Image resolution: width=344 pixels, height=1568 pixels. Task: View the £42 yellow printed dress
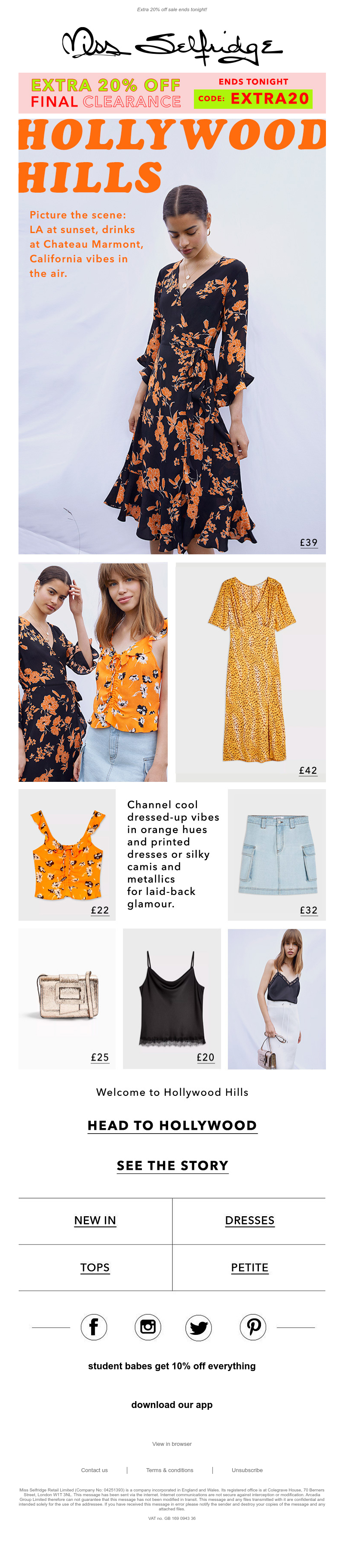pyautogui.click(x=250, y=671)
